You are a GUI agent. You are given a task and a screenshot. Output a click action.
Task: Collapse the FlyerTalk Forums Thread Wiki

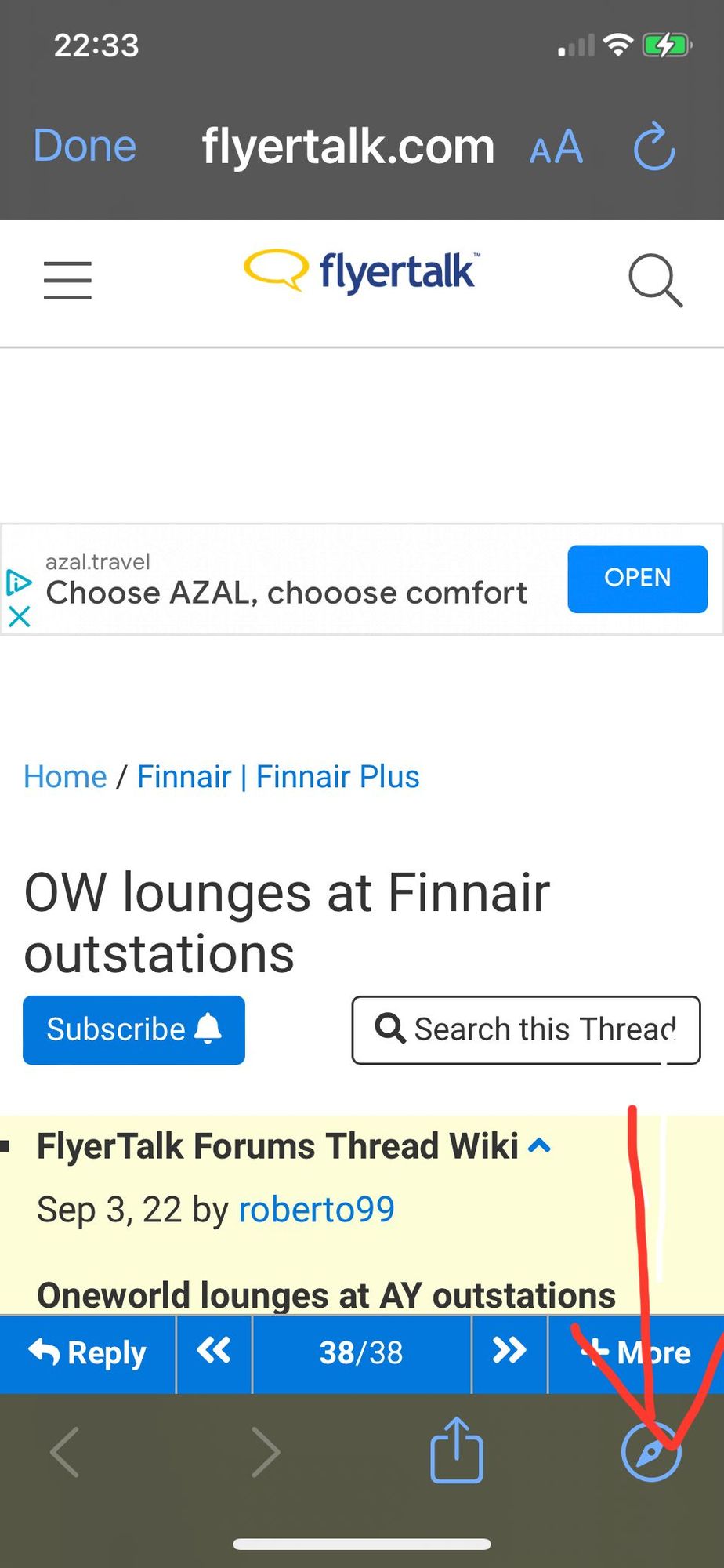coord(540,1146)
